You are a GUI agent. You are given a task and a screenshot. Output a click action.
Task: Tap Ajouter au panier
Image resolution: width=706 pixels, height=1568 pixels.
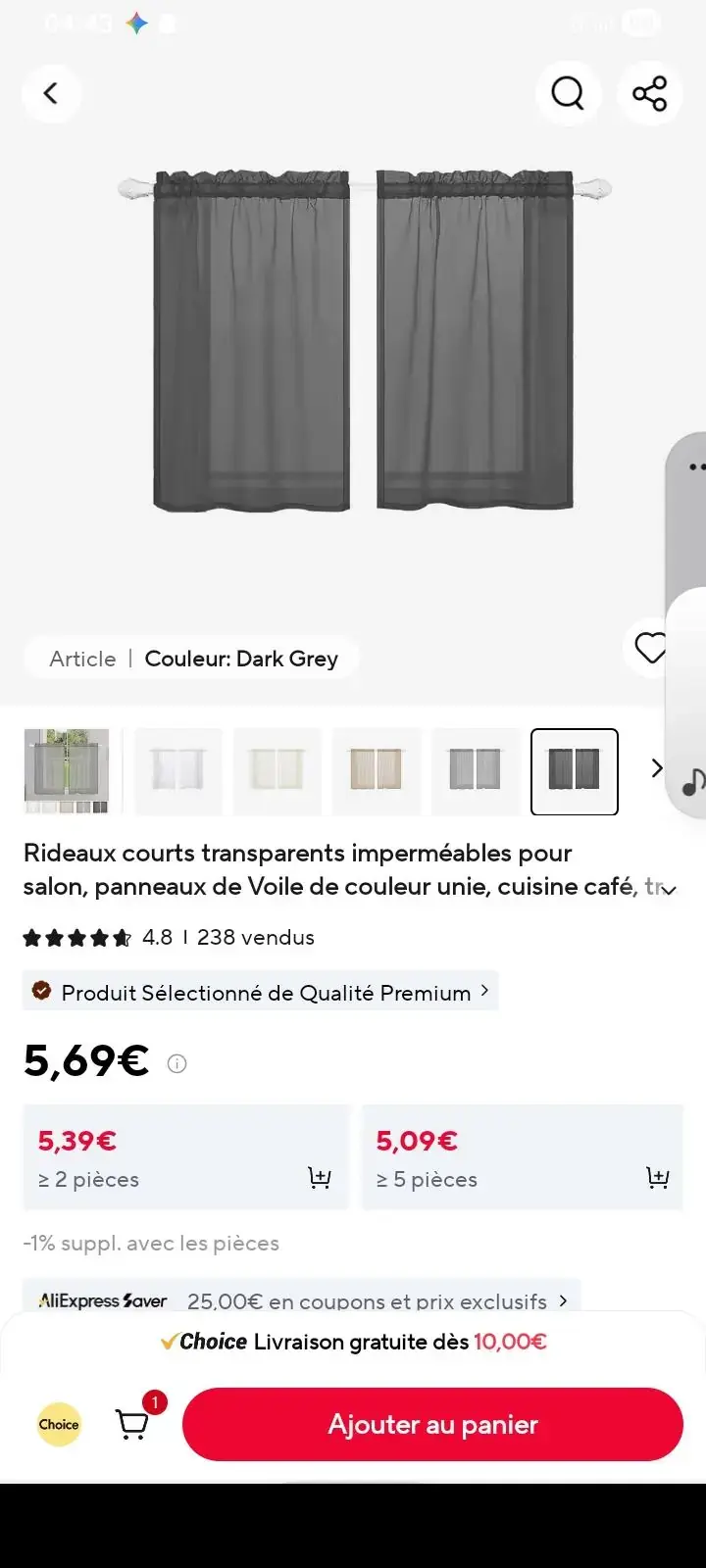click(432, 1424)
